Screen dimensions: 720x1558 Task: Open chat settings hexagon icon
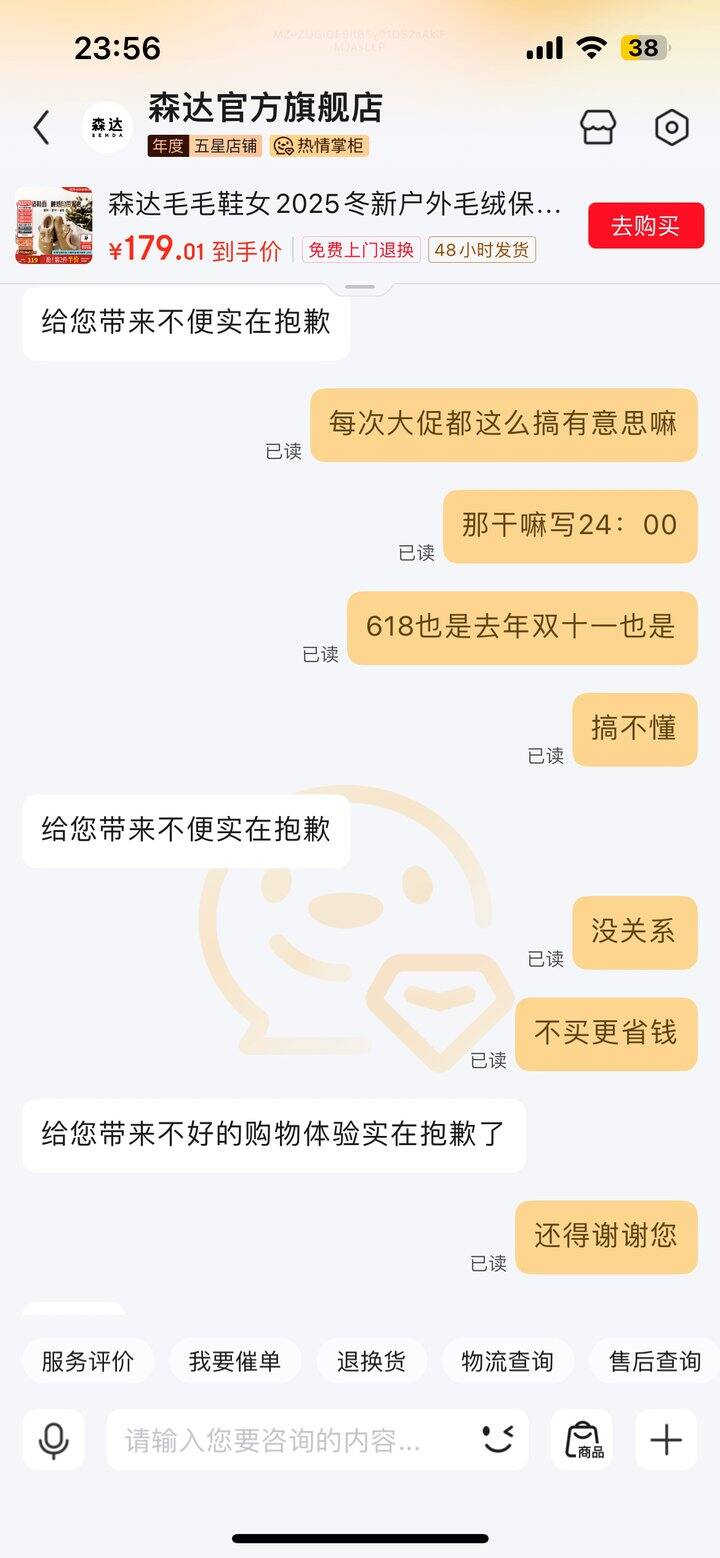(672, 127)
